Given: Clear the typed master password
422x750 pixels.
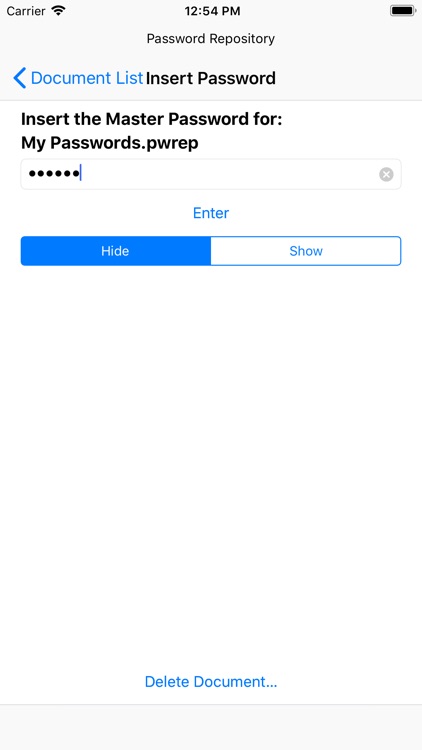Looking at the screenshot, I should (386, 175).
